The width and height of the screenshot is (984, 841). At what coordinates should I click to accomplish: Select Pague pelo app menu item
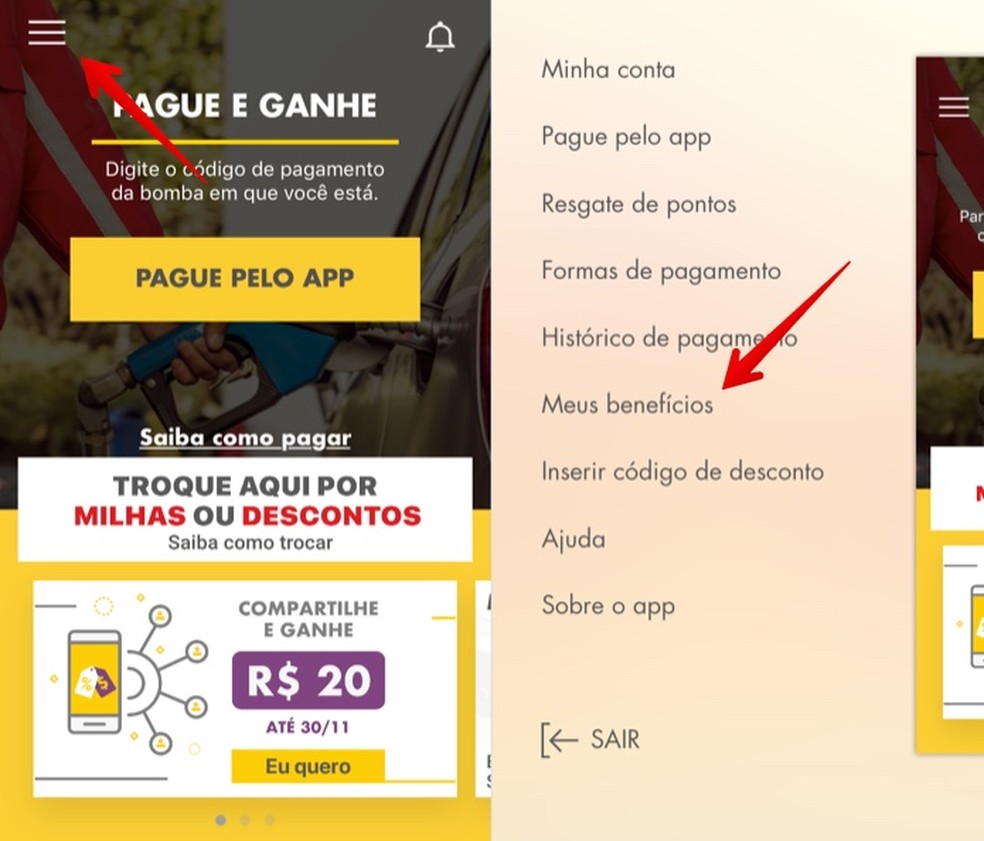pyautogui.click(x=626, y=137)
